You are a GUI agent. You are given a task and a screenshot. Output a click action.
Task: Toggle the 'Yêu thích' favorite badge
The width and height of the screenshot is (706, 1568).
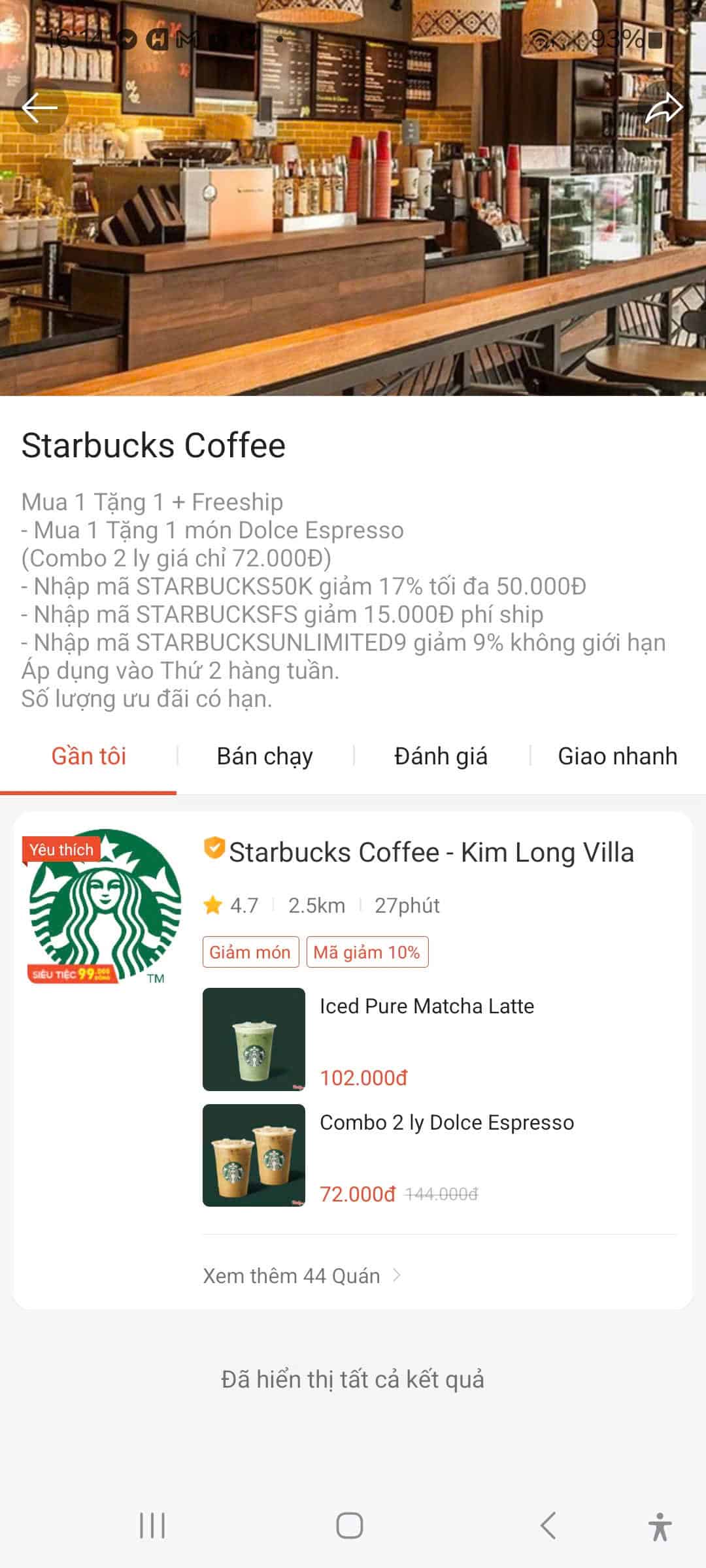click(x=61, y=849)
